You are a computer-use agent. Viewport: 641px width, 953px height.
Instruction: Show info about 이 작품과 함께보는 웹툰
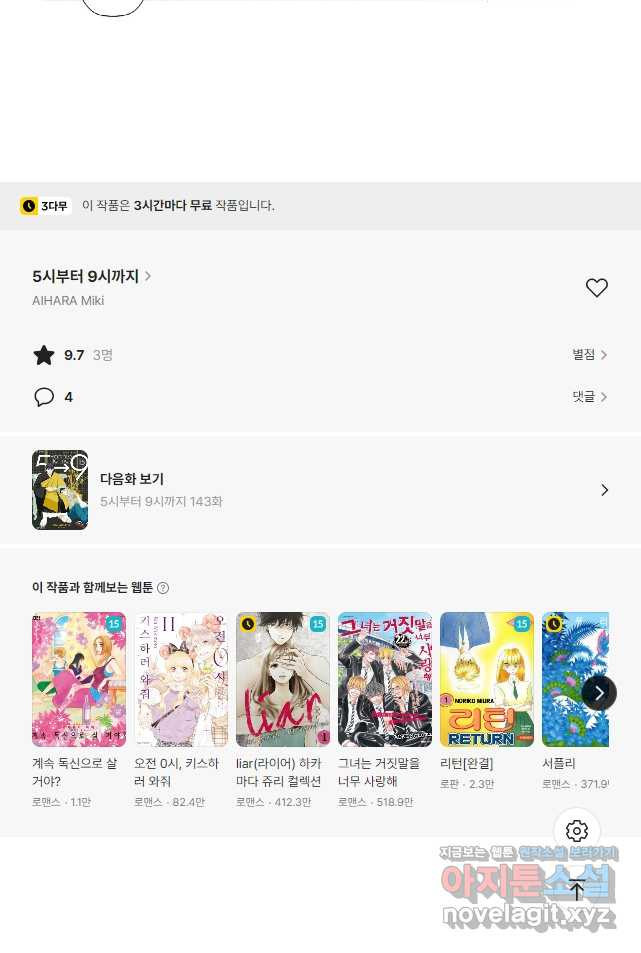[x=163, y=588]
